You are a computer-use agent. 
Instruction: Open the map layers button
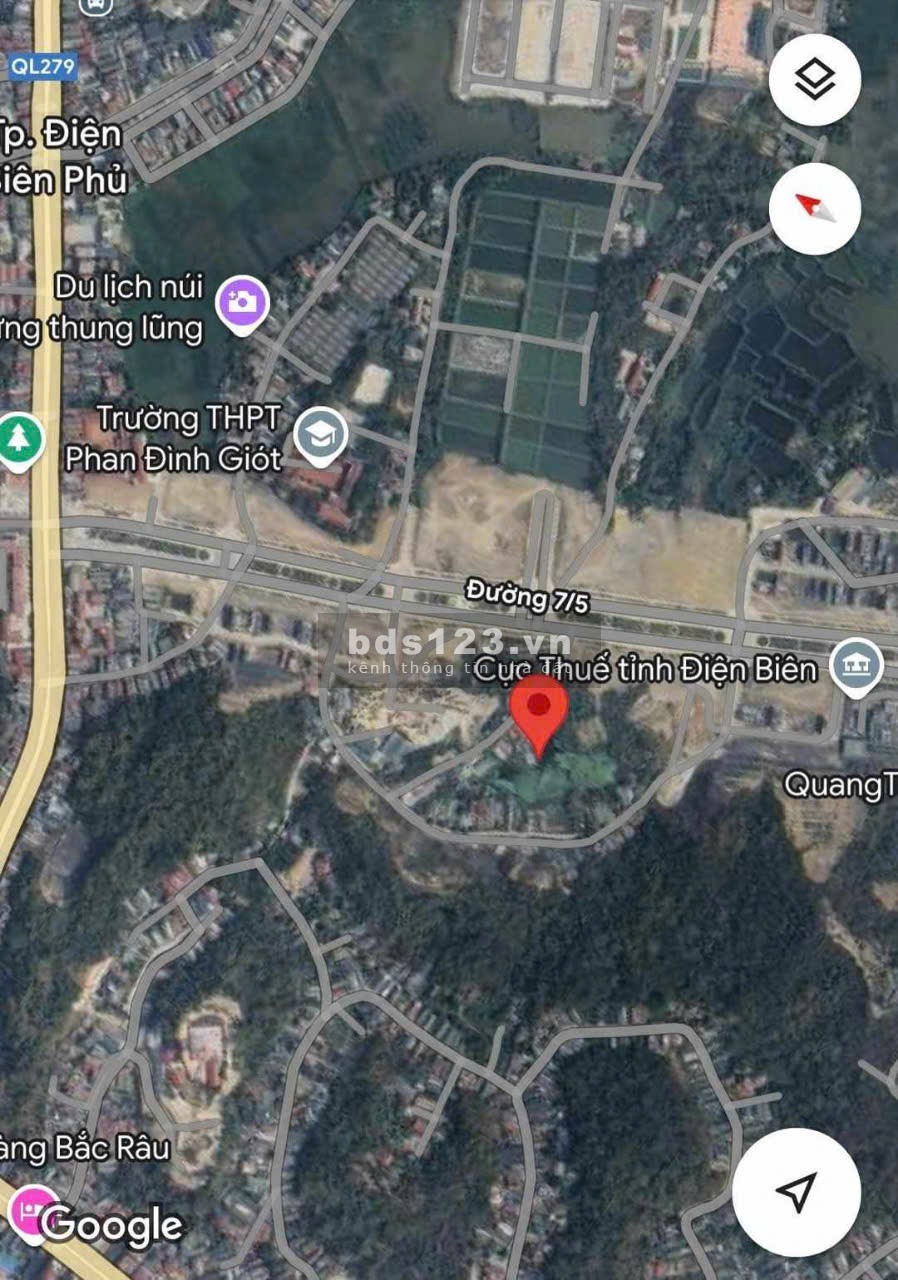click(815, 80)
